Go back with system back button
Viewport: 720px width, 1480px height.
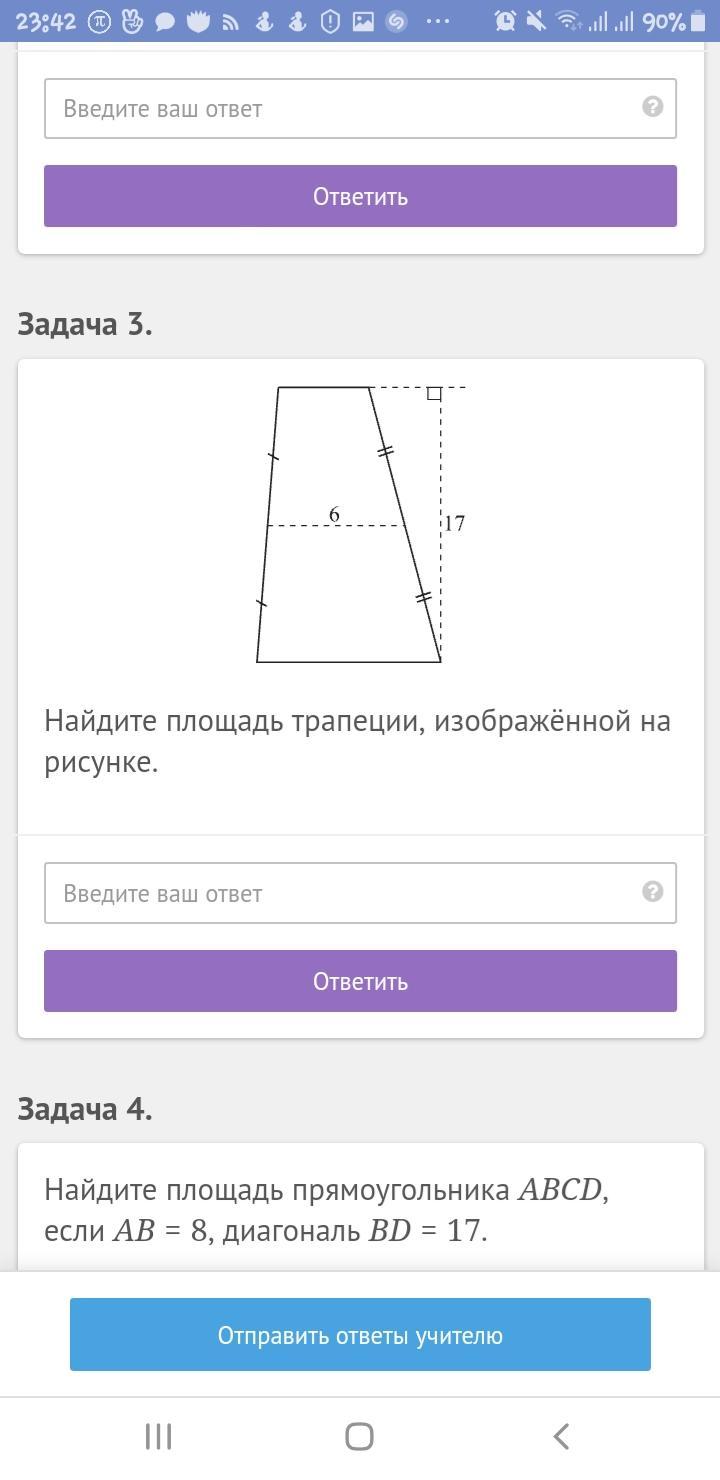point(561,1436)
